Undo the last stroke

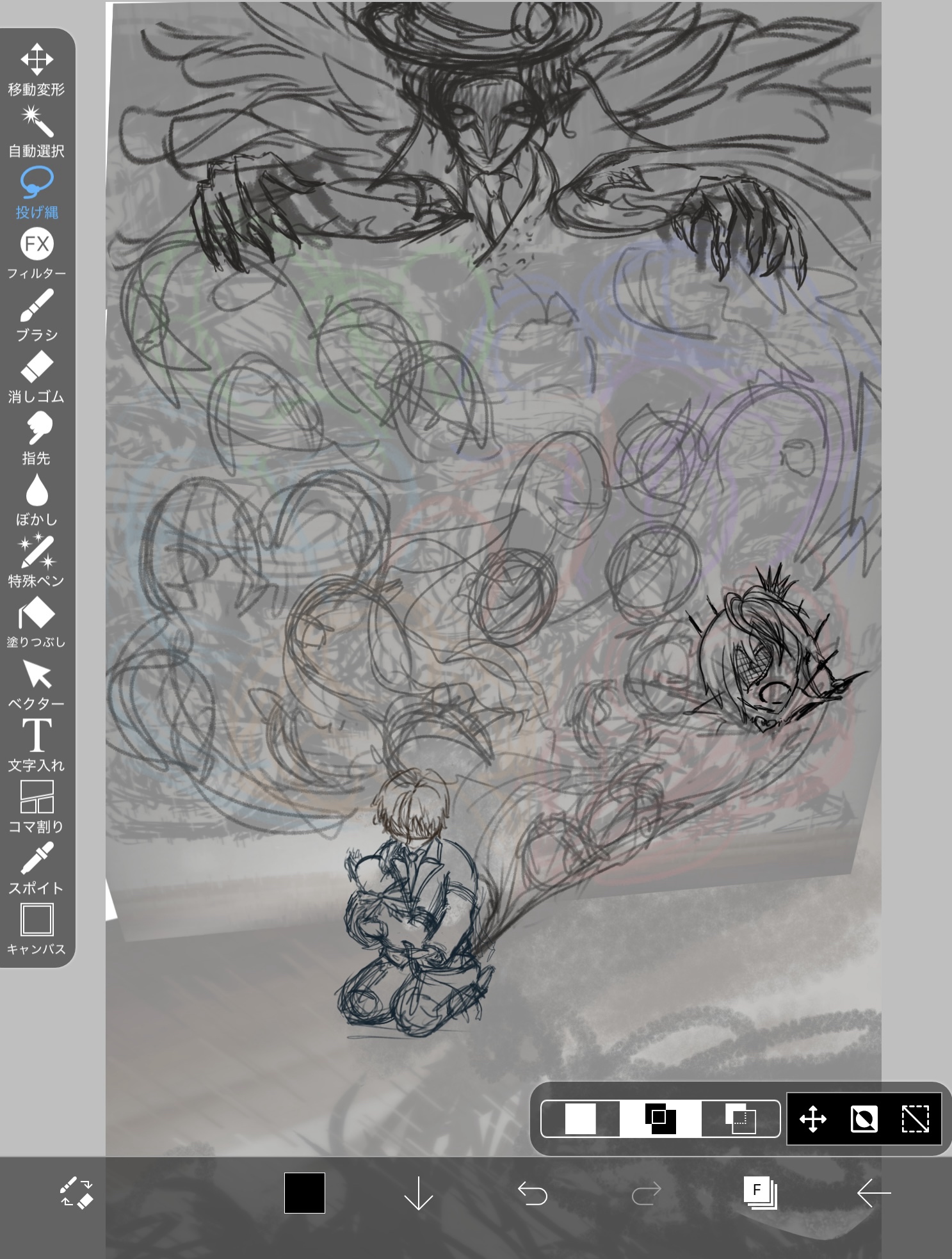(532, 1194)
